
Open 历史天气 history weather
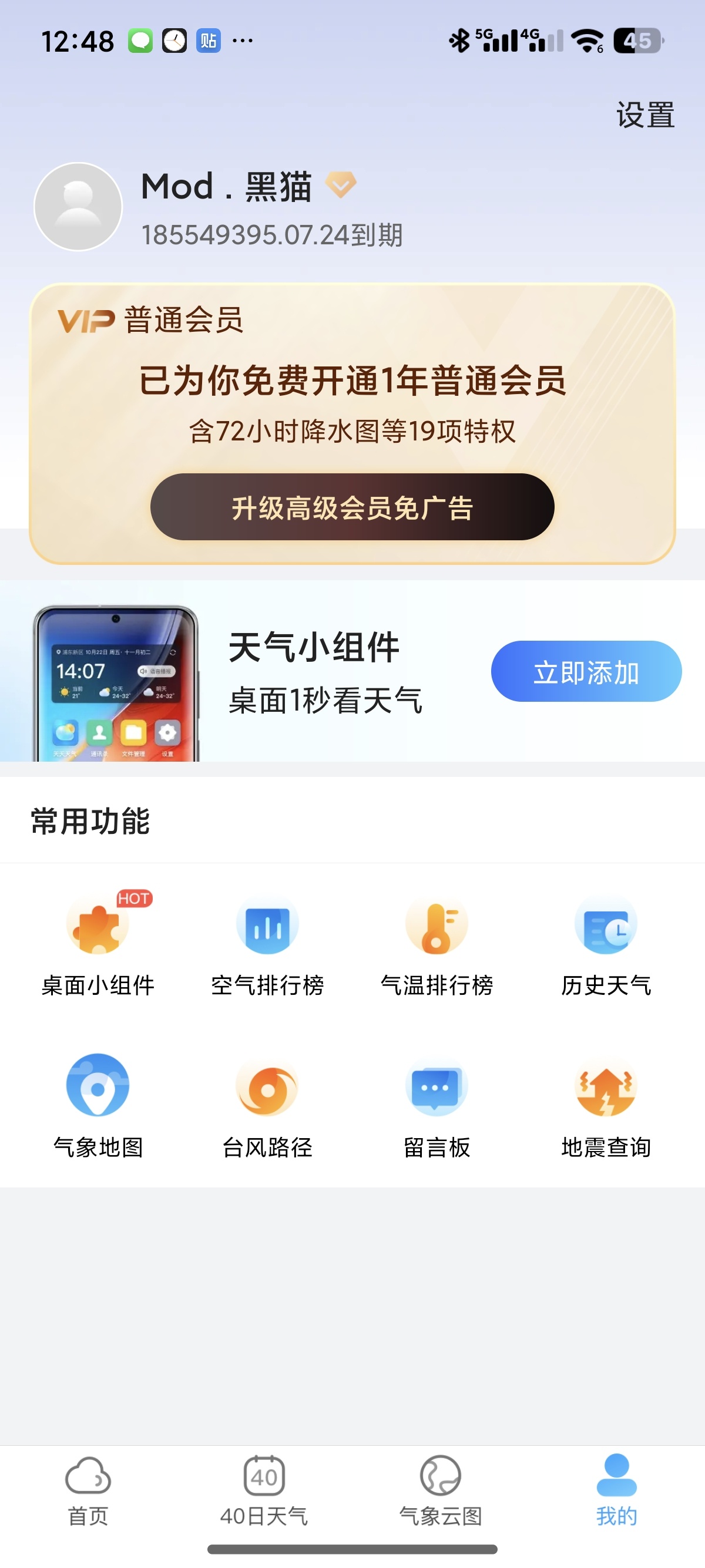[x=606, y=944]
